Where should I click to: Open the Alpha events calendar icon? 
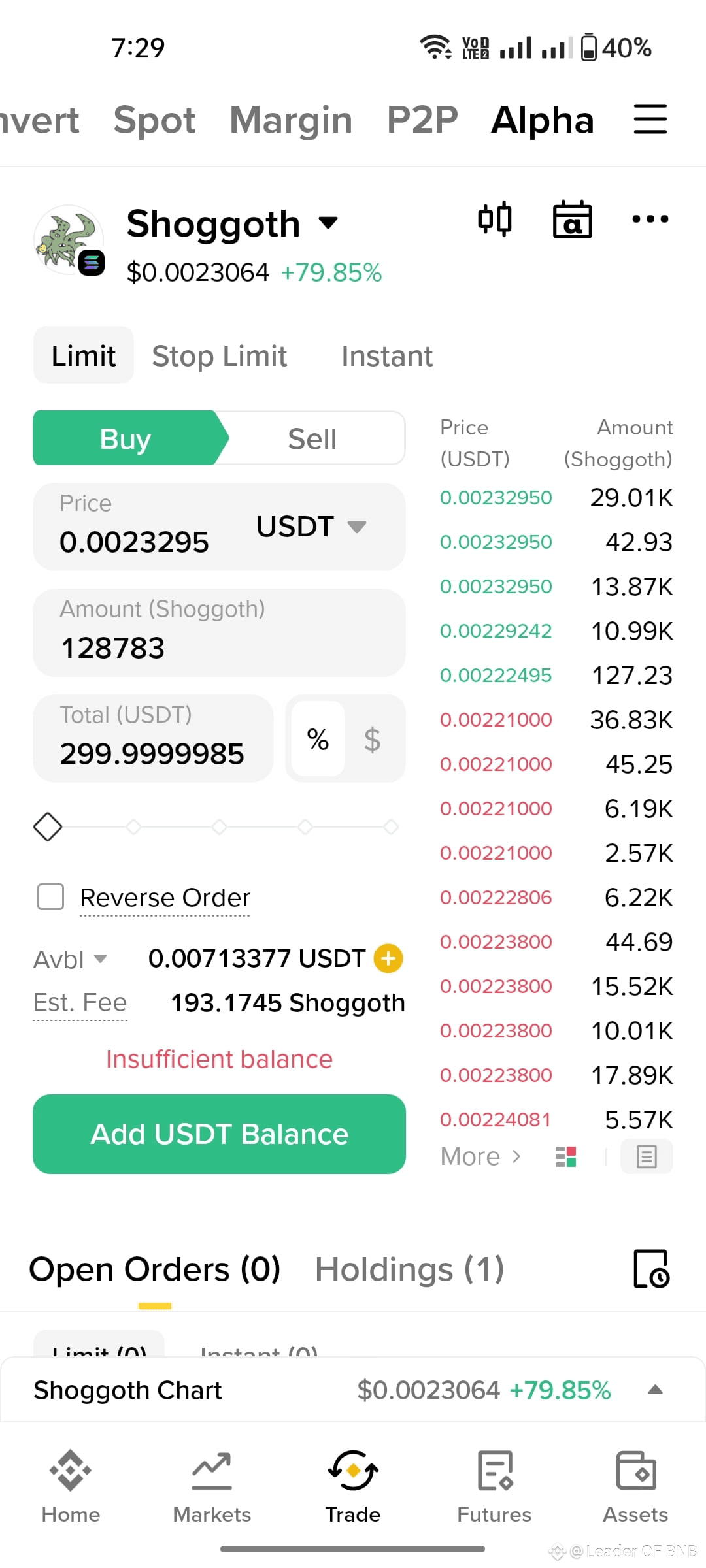(573, 221)
